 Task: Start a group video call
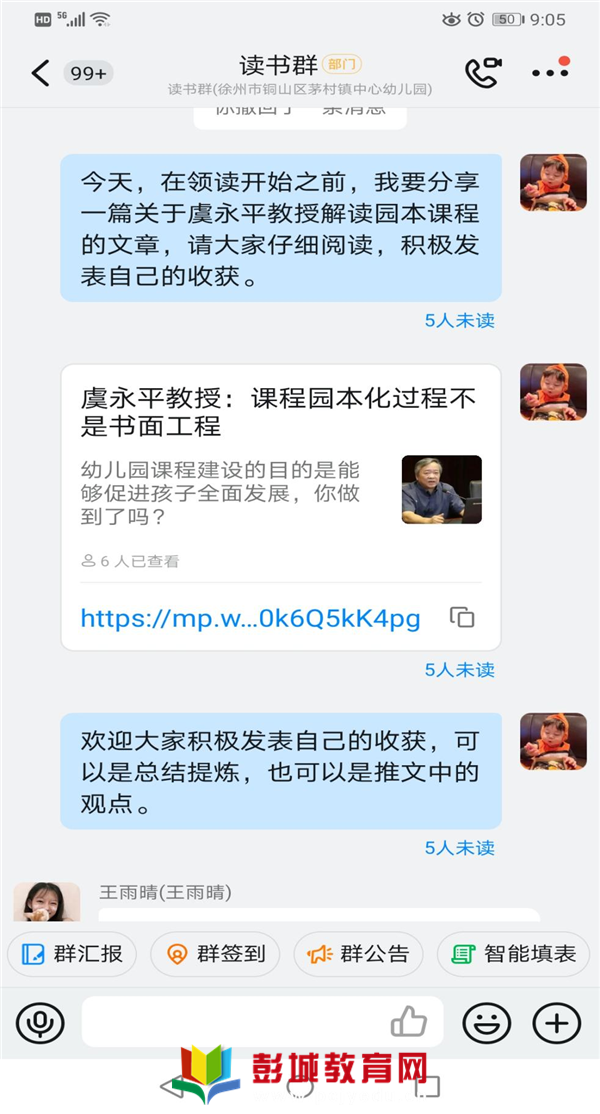pos(483,72)
